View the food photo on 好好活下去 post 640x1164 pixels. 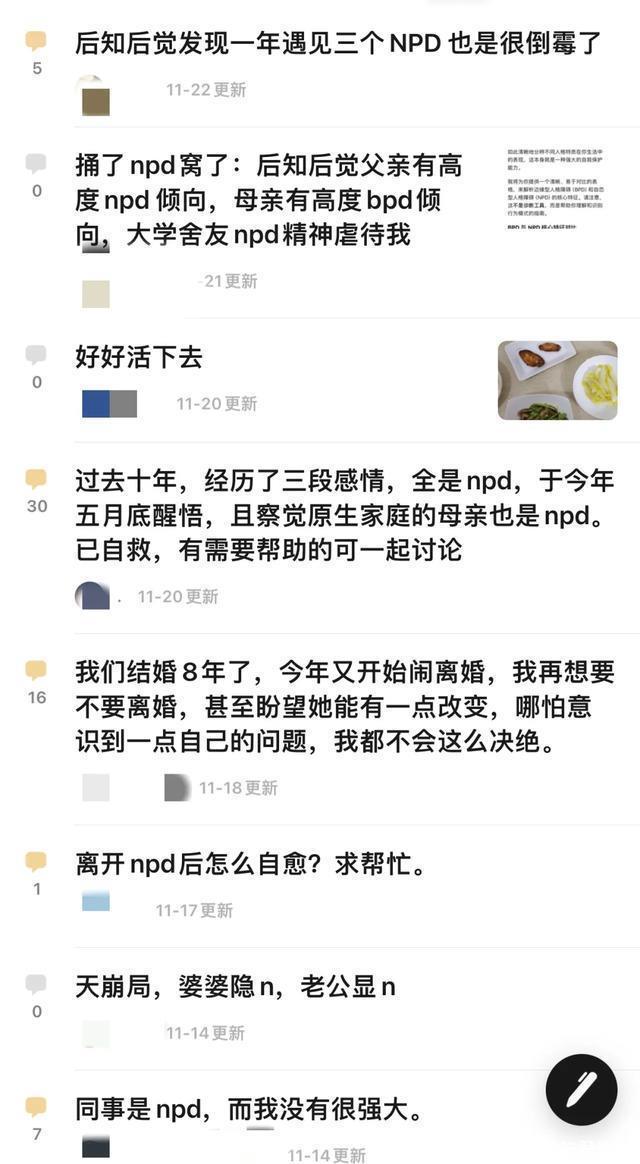(x=557, y=380)
